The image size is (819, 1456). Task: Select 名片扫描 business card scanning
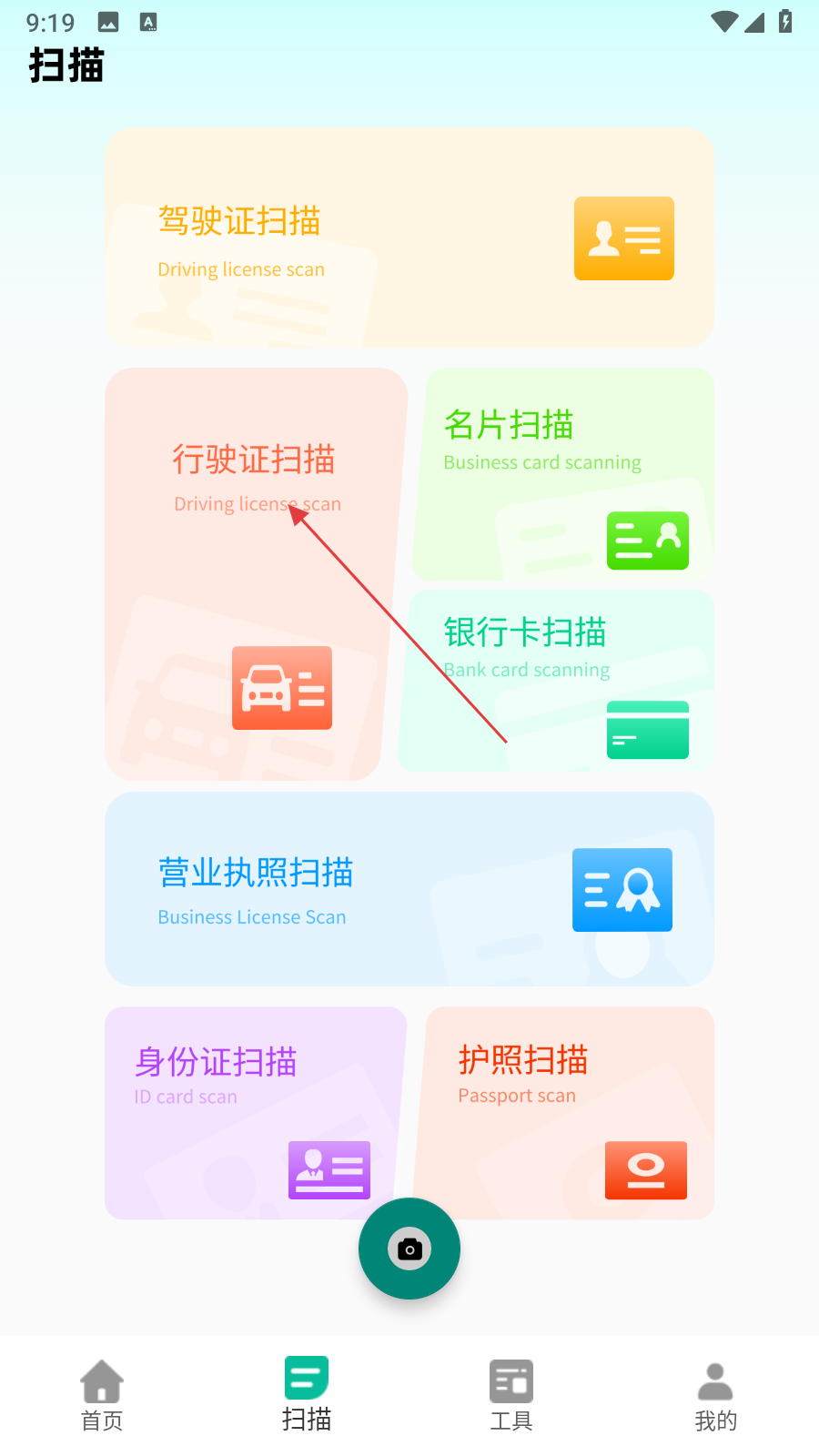tap(564, 473)
